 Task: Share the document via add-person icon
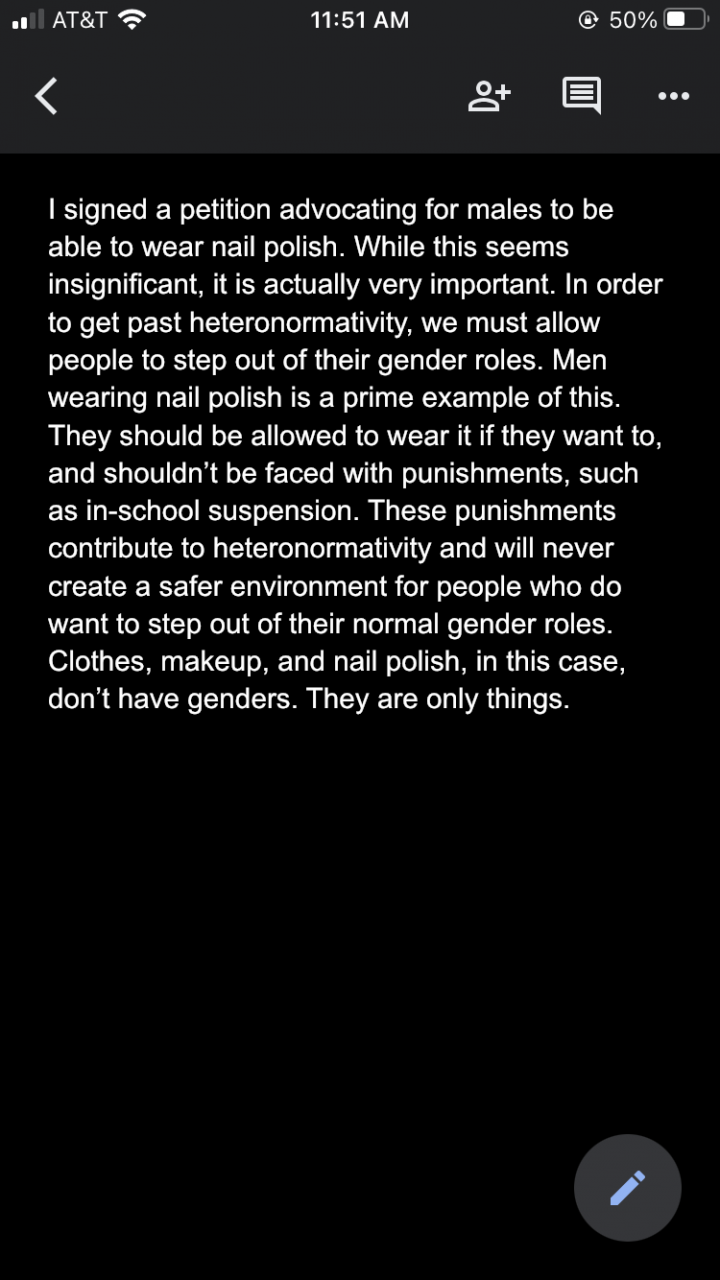coord(489,96)
